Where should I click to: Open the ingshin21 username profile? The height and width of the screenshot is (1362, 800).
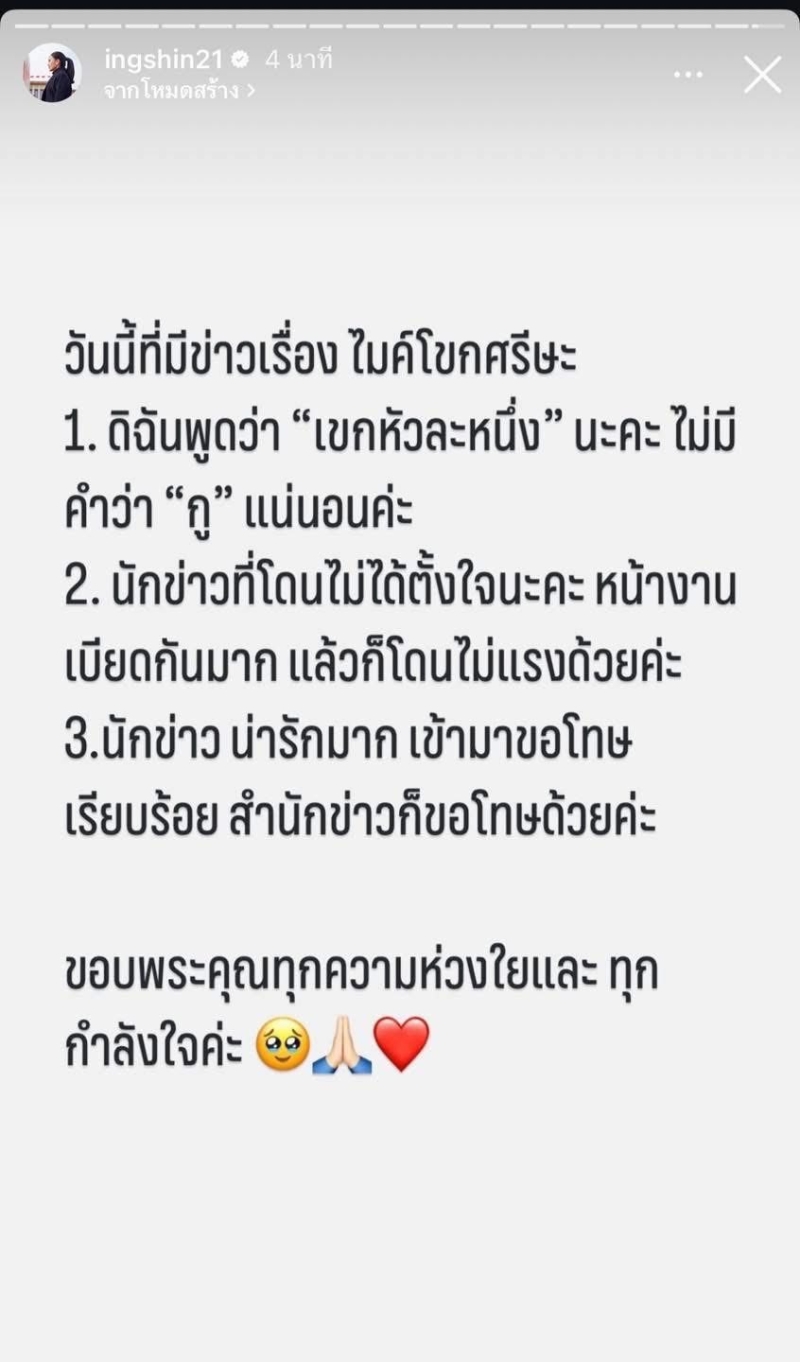[162, 60]
